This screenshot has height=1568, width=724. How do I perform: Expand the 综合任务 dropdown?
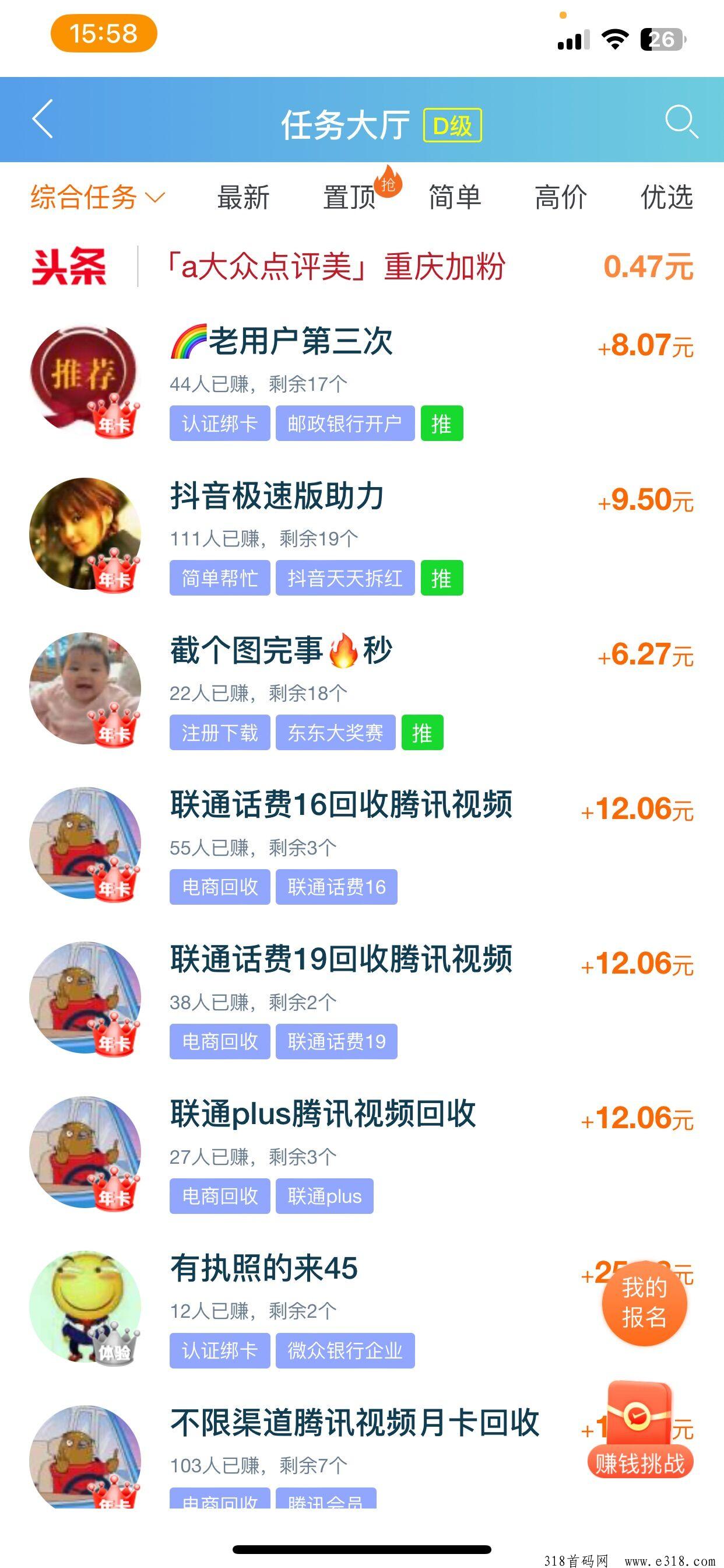pos(97,197)
